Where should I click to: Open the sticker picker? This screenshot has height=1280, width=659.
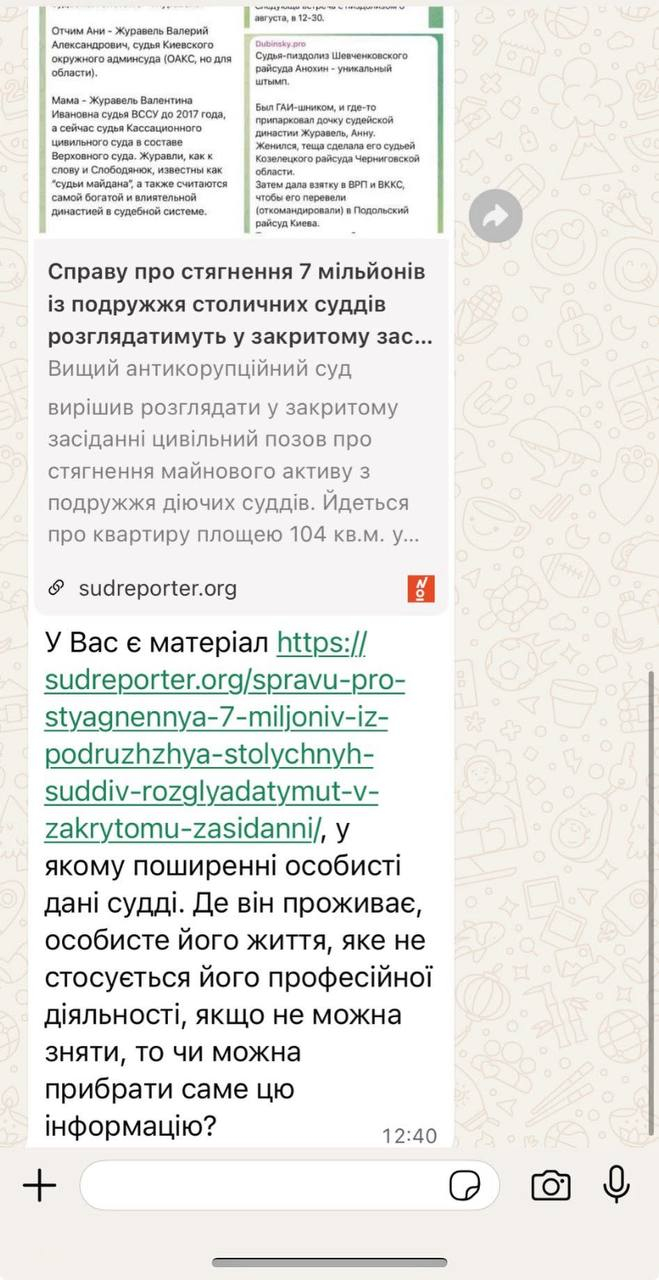coord(464,1186)
